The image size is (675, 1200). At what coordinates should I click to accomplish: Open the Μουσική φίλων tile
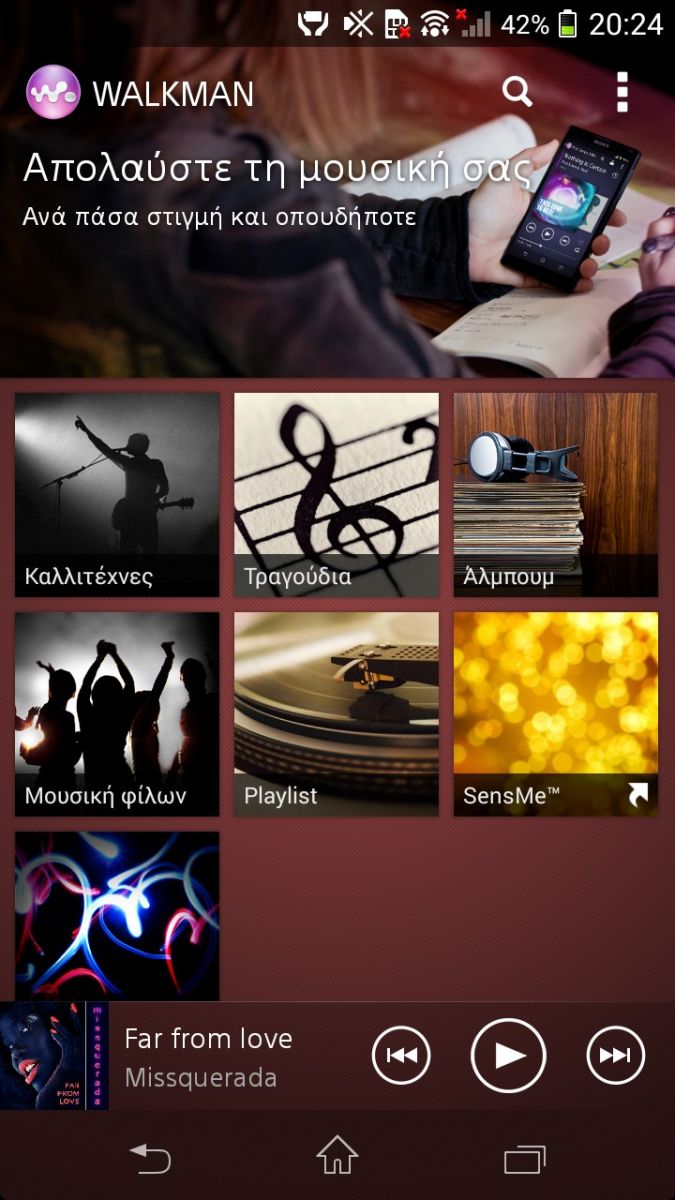coord(117,714)
